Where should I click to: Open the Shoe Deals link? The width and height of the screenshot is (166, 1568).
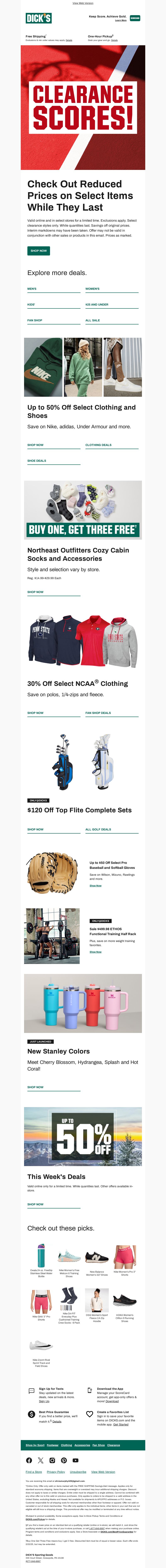[x=37, y=461]
